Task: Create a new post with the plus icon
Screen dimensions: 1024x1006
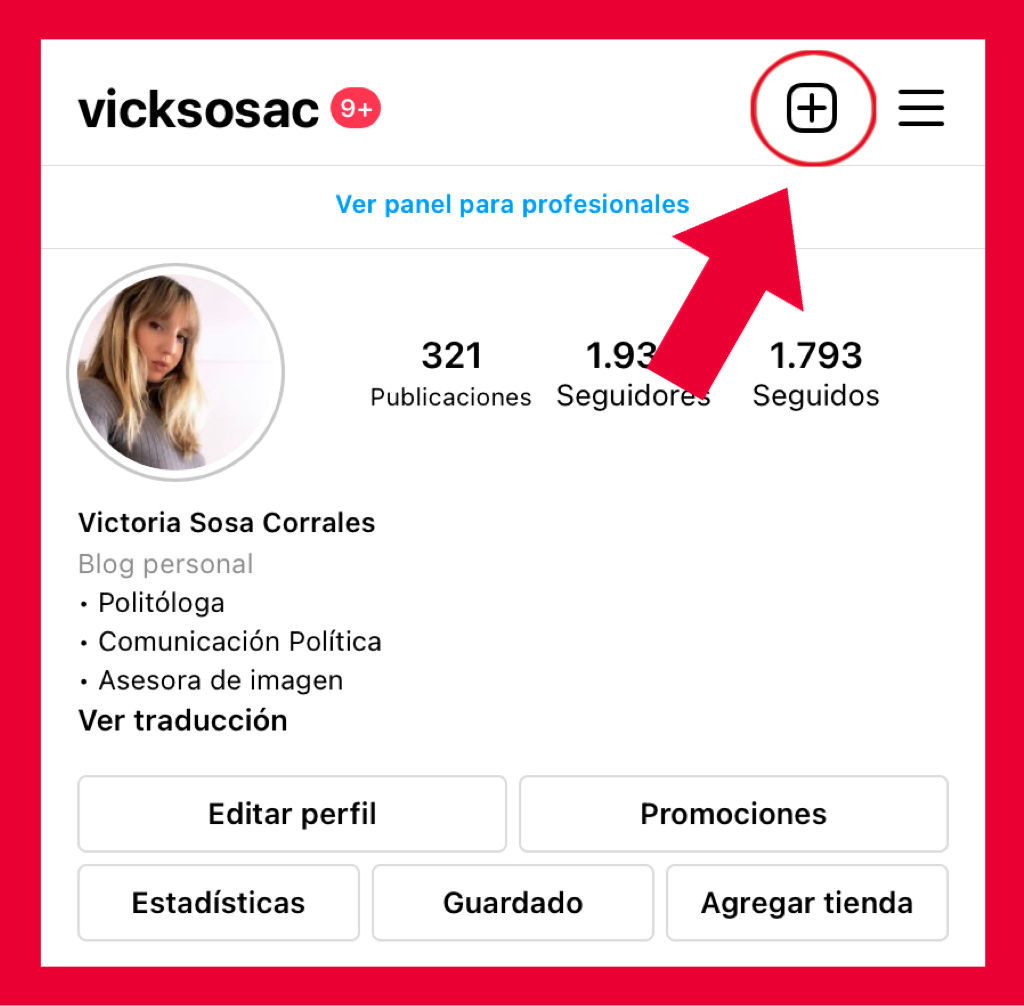Action: pos(811,108)
